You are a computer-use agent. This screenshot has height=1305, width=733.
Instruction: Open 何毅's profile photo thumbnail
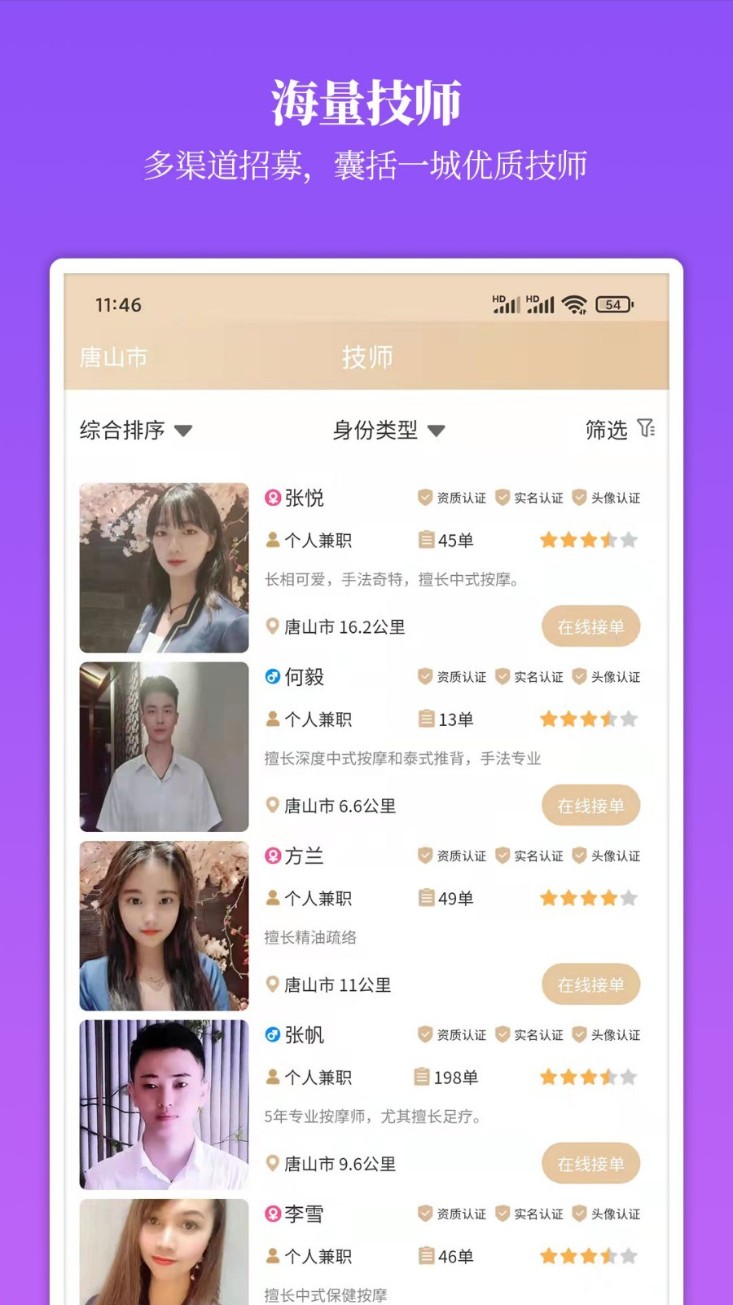[164, 745]
